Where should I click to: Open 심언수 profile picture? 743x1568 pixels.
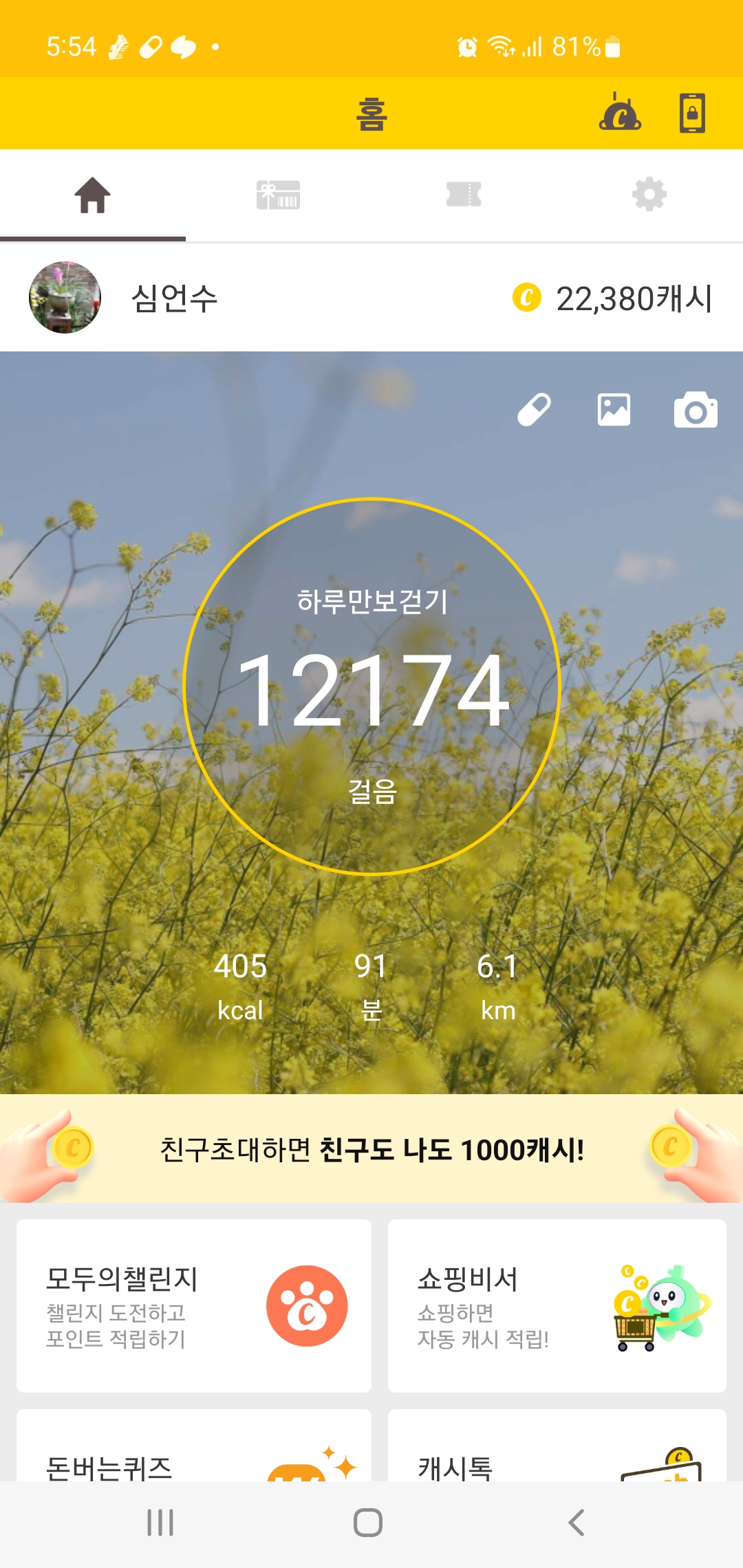[65, 297]
